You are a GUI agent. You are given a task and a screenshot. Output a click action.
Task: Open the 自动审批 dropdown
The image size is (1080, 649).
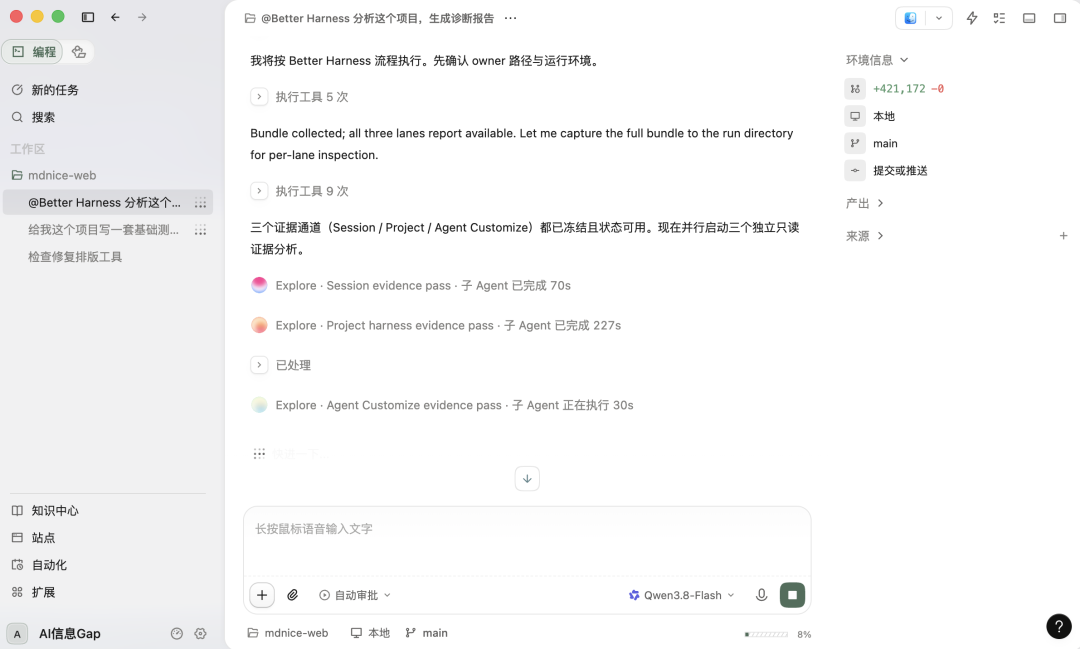(355, 595)
